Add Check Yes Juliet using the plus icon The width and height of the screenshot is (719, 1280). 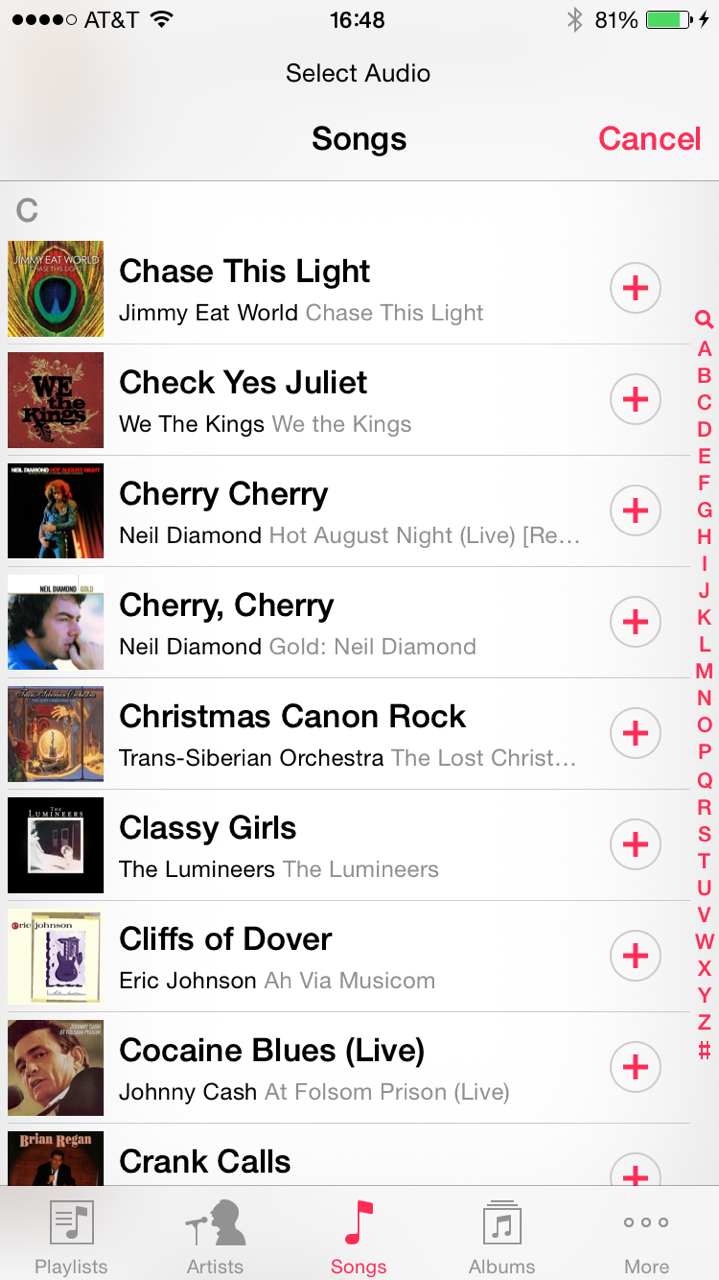tap(635, 400)
